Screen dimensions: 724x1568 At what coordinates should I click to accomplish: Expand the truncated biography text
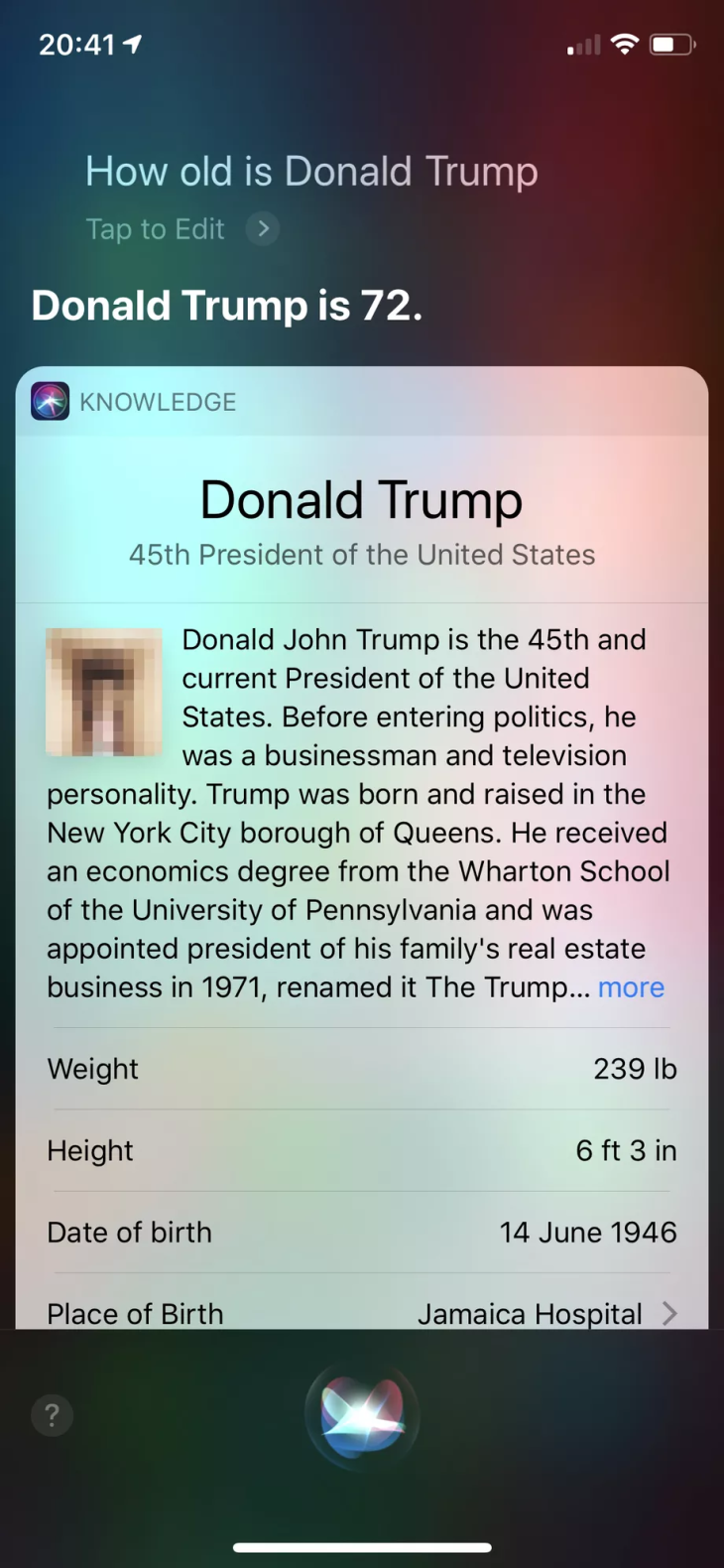click(x=631, y=986)
